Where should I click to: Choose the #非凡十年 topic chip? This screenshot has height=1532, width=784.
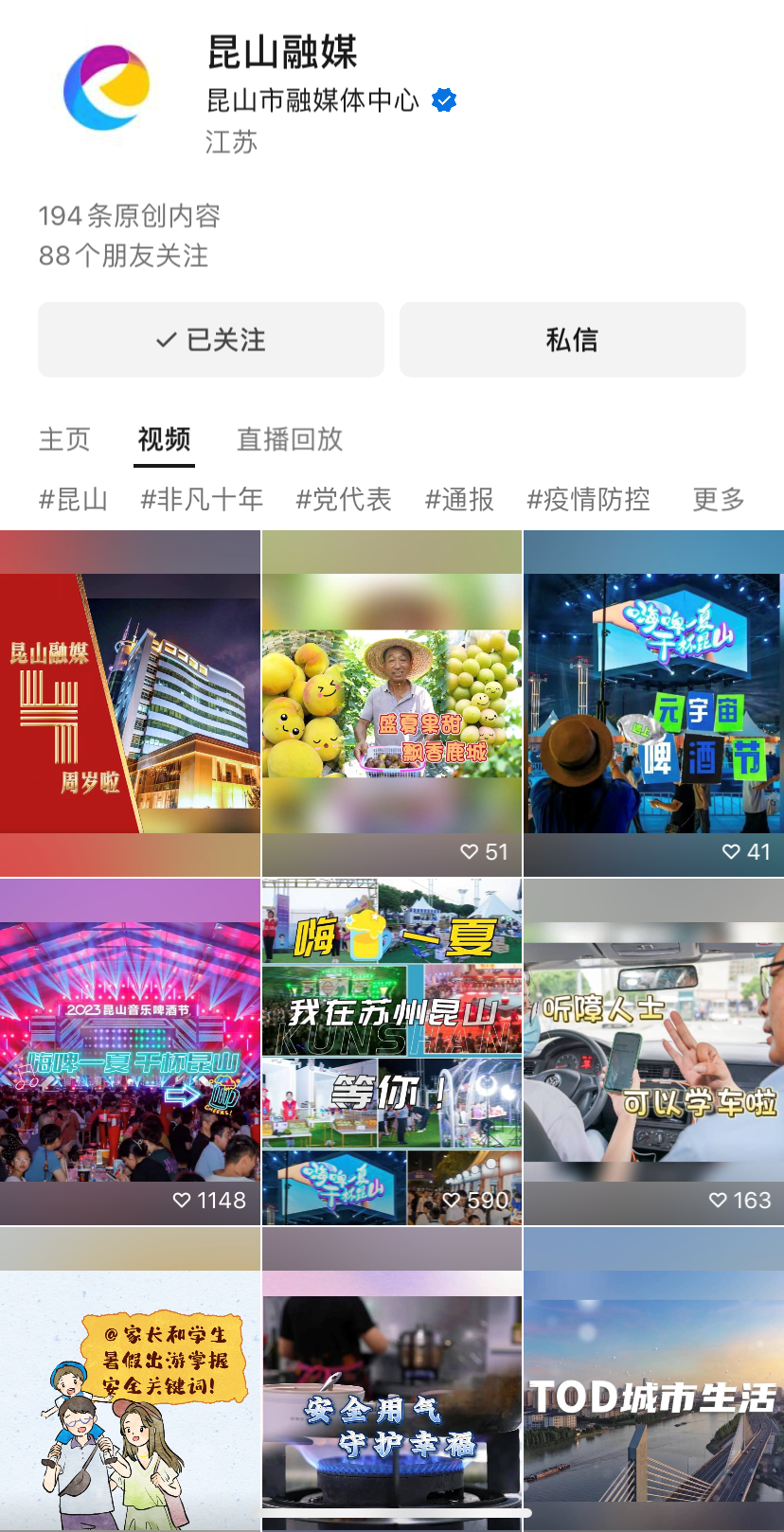[202, 499]
